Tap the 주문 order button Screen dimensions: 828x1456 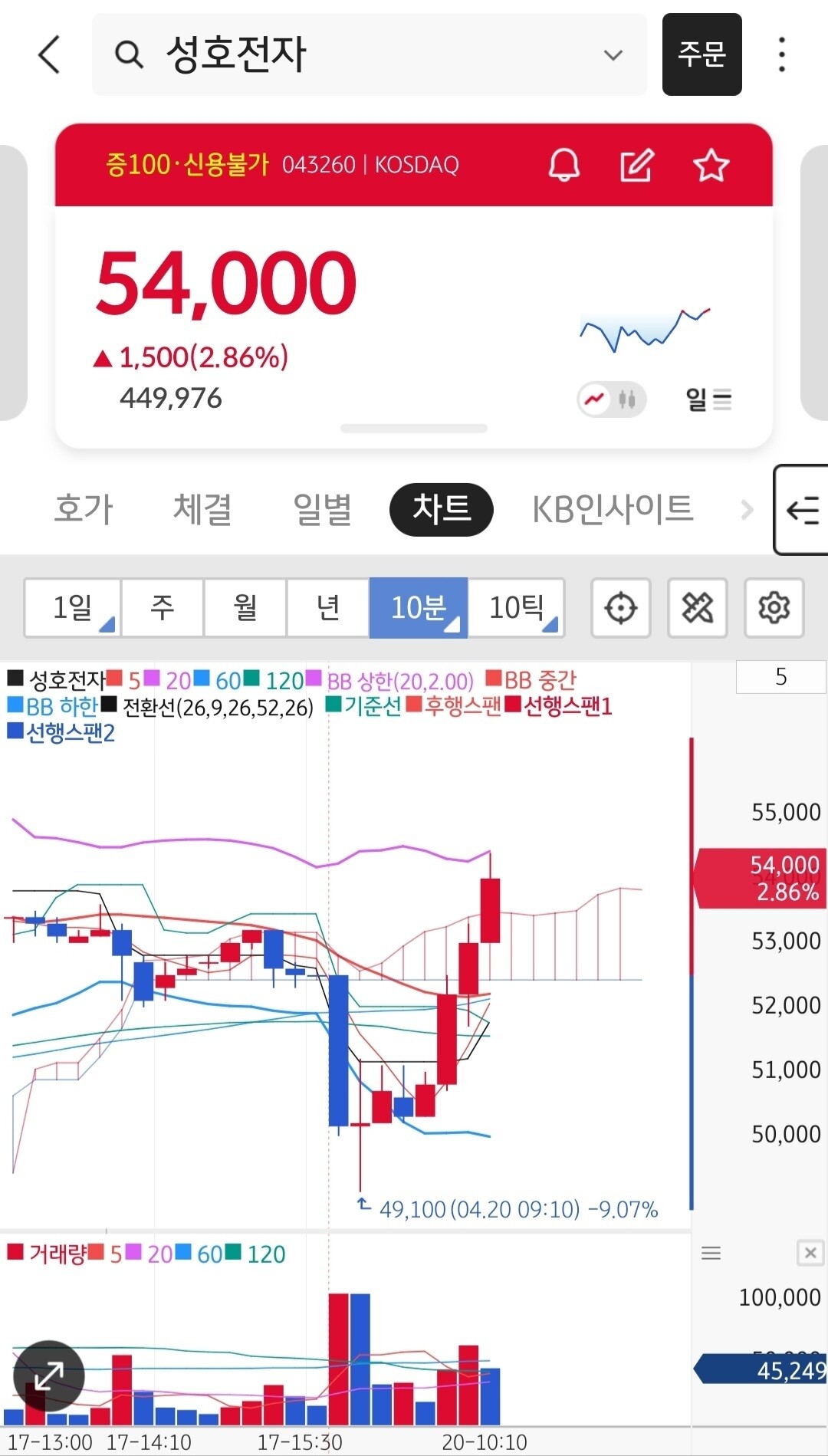[701, 55]
